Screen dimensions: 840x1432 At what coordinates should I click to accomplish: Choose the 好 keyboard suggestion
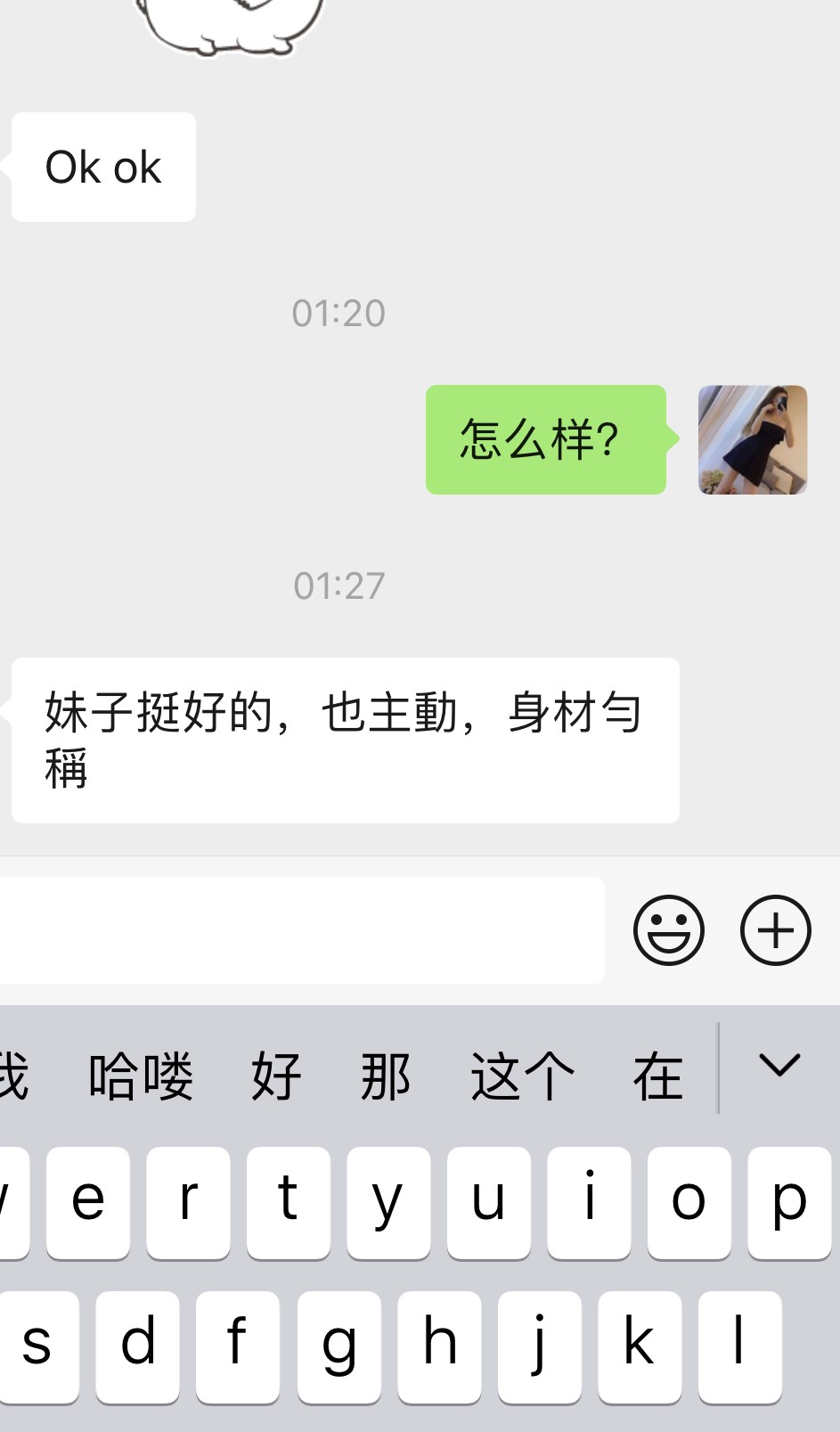pyautogui.click(x=276, y=1076)
